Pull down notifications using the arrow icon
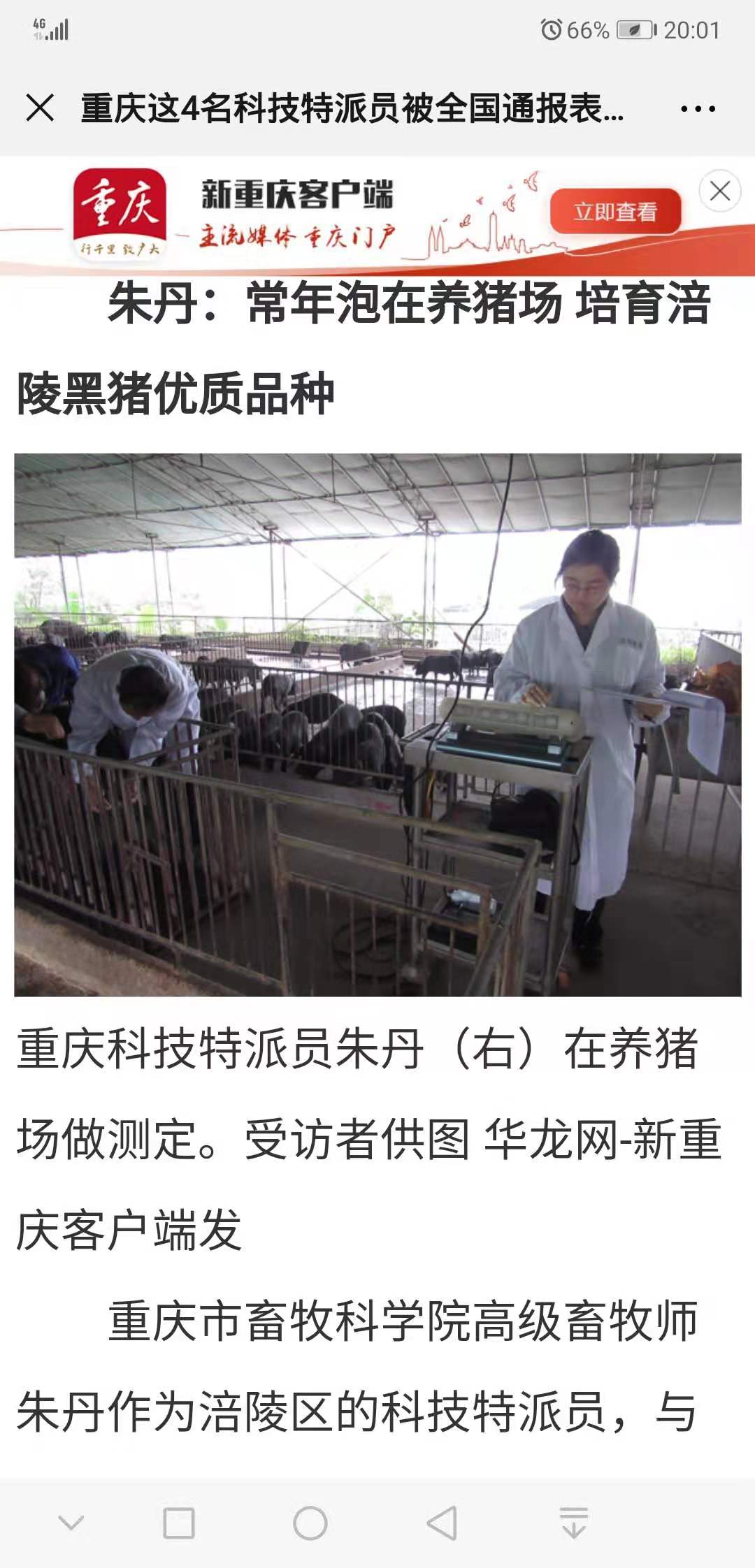 (x=573, y=1523)
